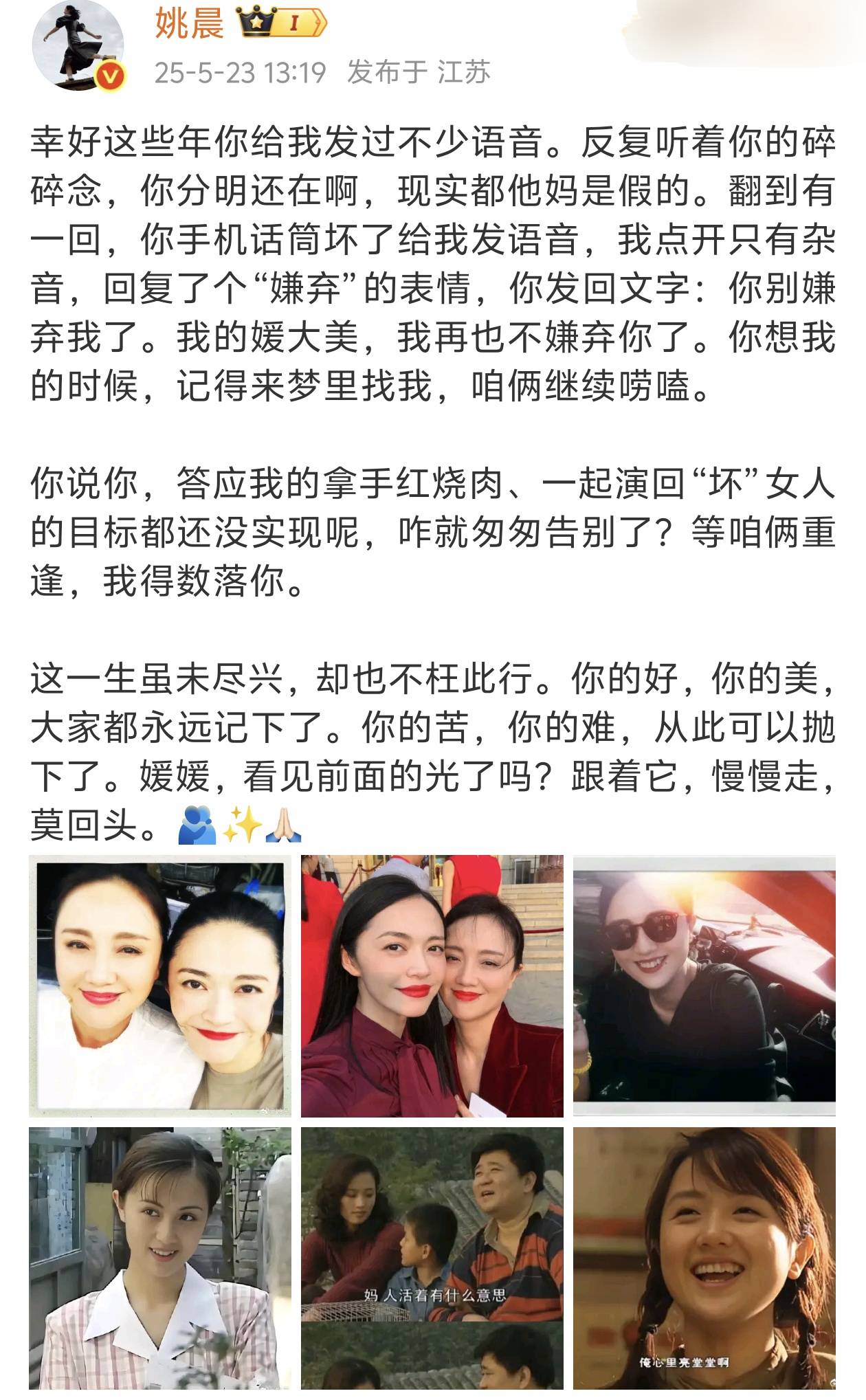Open still captioned 妈 人活着有什么意思
This screenshot has width=866, height=1400.
[x=432, y=1258]
